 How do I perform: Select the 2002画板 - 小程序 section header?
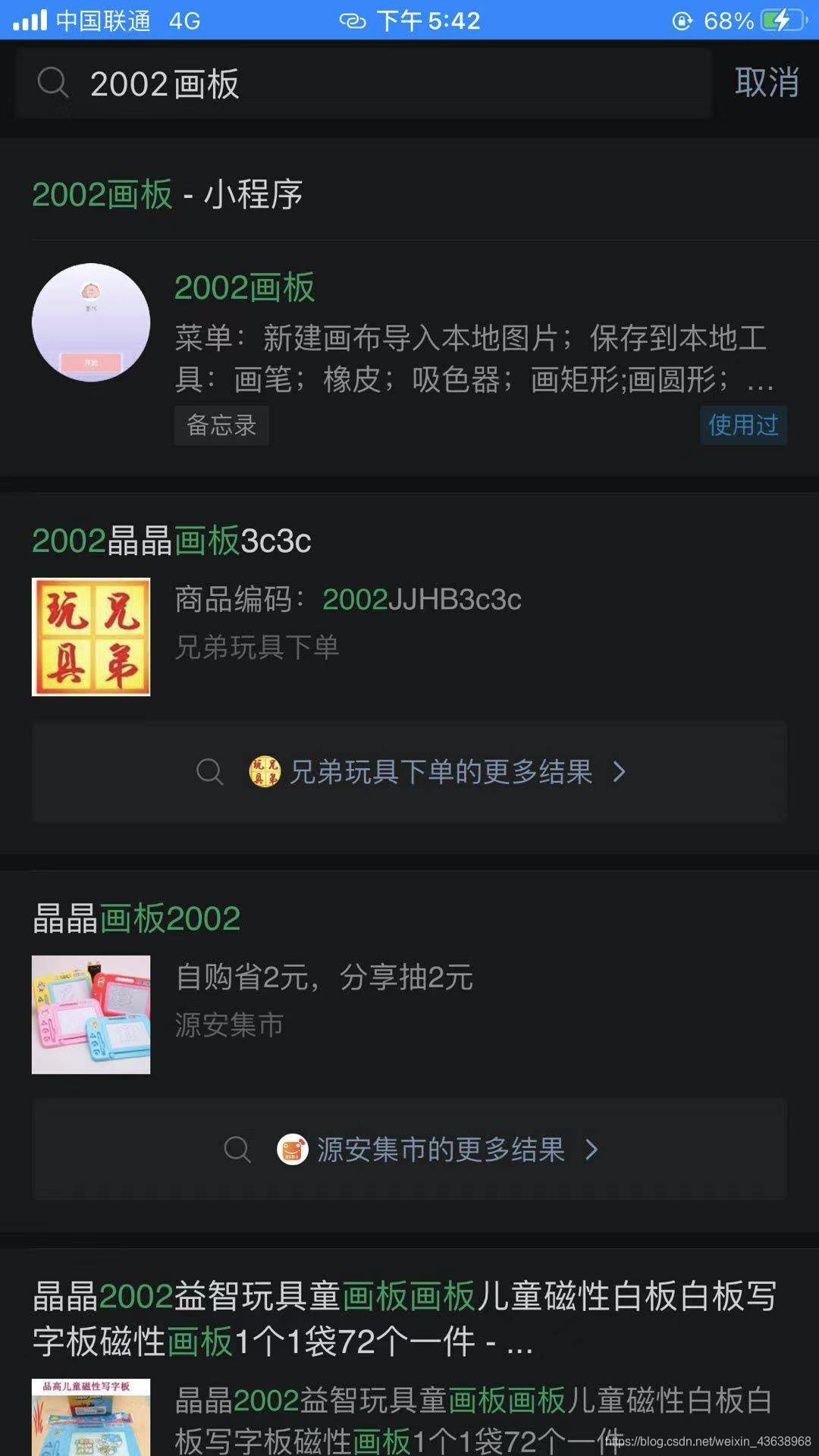167,194
